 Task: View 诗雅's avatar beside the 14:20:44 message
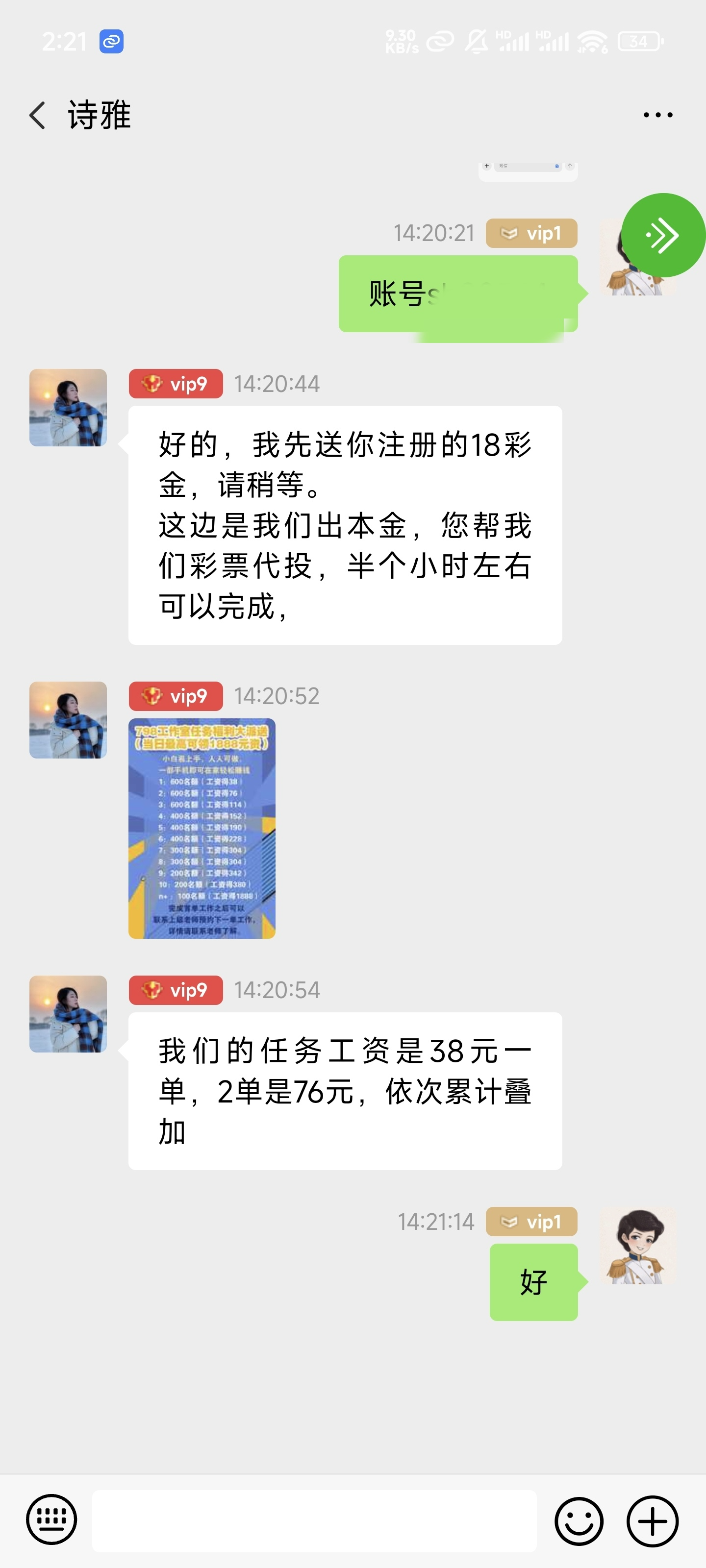tap(68, 407)
